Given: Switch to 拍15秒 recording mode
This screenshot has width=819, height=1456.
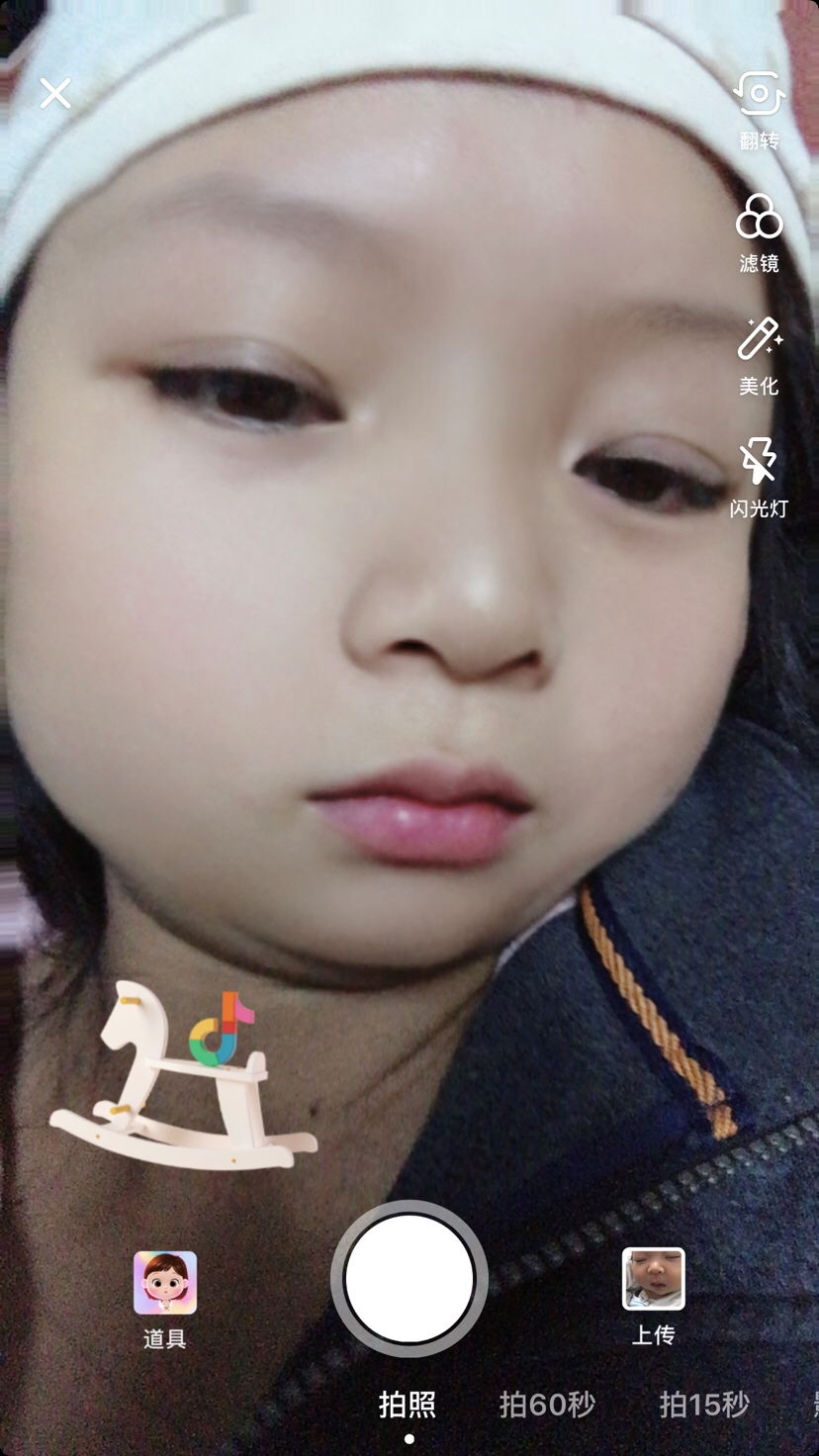Looking at the screenshot, I should [x=704, y=1404].
